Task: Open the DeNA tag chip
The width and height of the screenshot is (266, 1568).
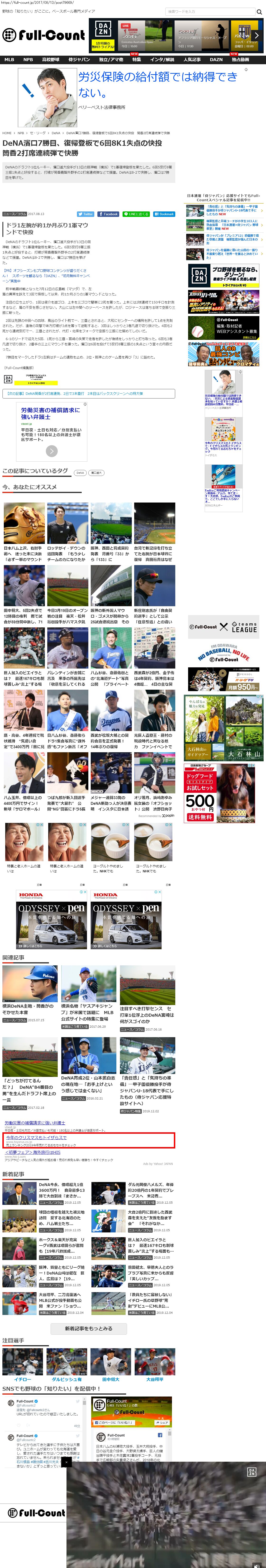Action: click(80, 472)
